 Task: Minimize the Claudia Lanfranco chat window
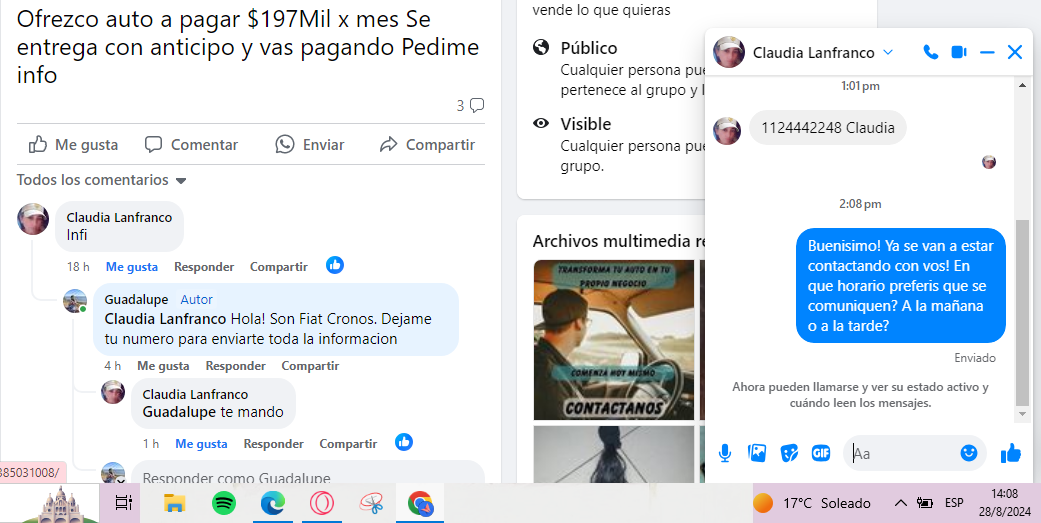point(987,52)
